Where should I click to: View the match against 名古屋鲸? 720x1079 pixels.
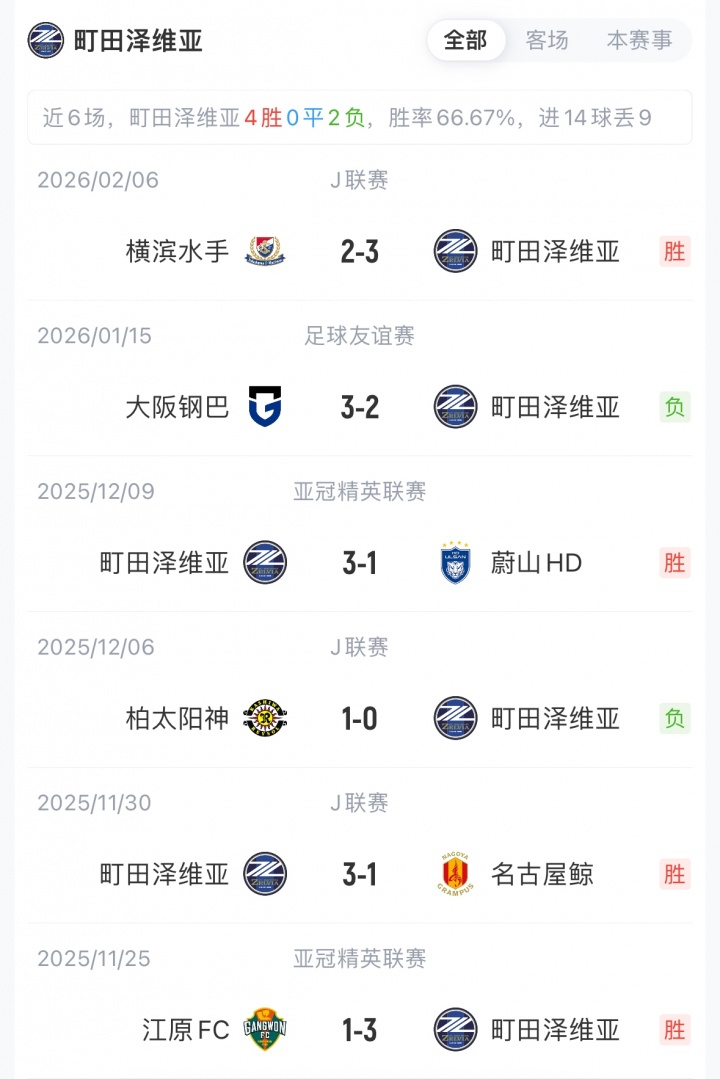point(359,874)
